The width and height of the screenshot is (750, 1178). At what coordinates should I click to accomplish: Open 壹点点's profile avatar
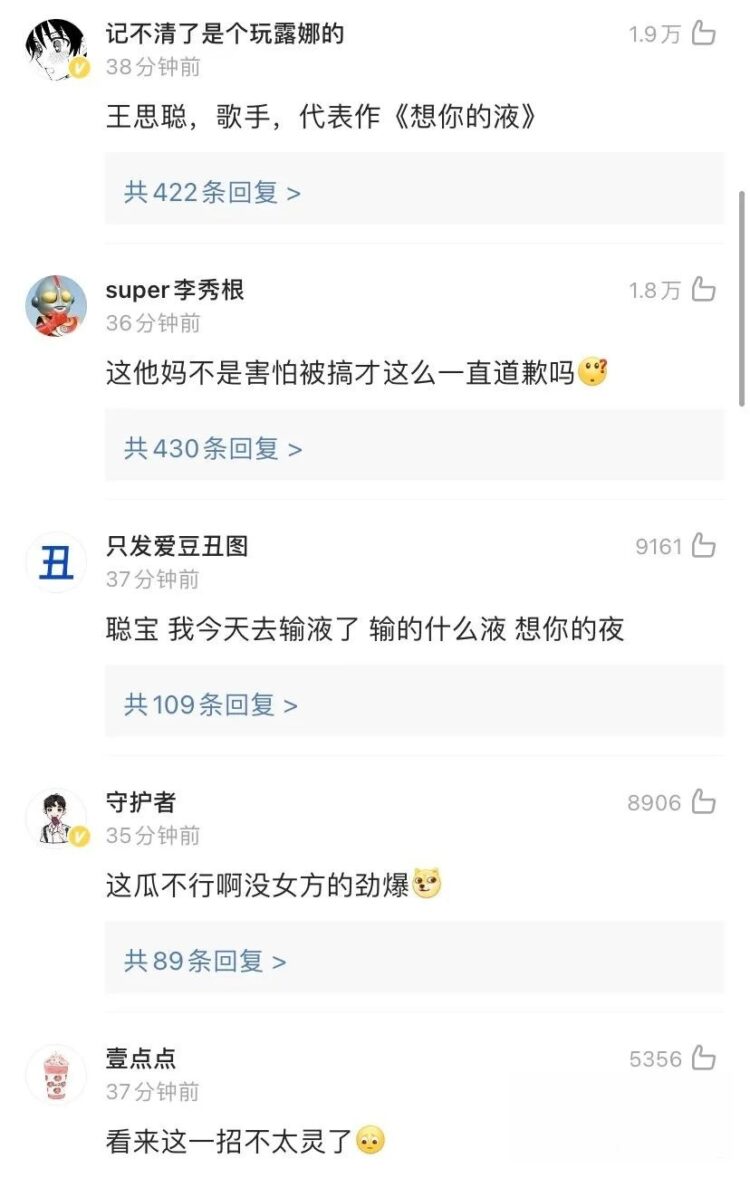click(x=56, y=1074)
